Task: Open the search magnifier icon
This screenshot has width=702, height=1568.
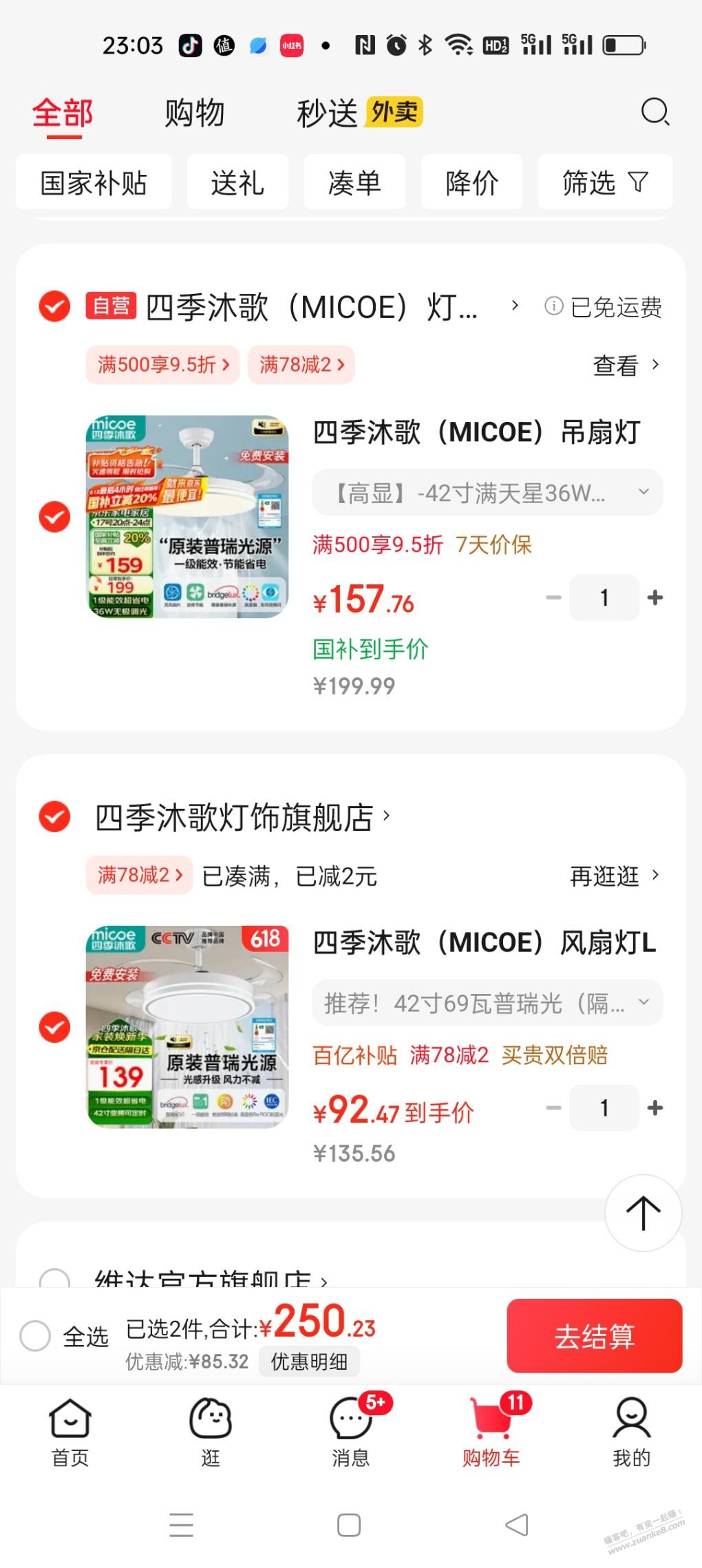Action: tap(655, 112)
